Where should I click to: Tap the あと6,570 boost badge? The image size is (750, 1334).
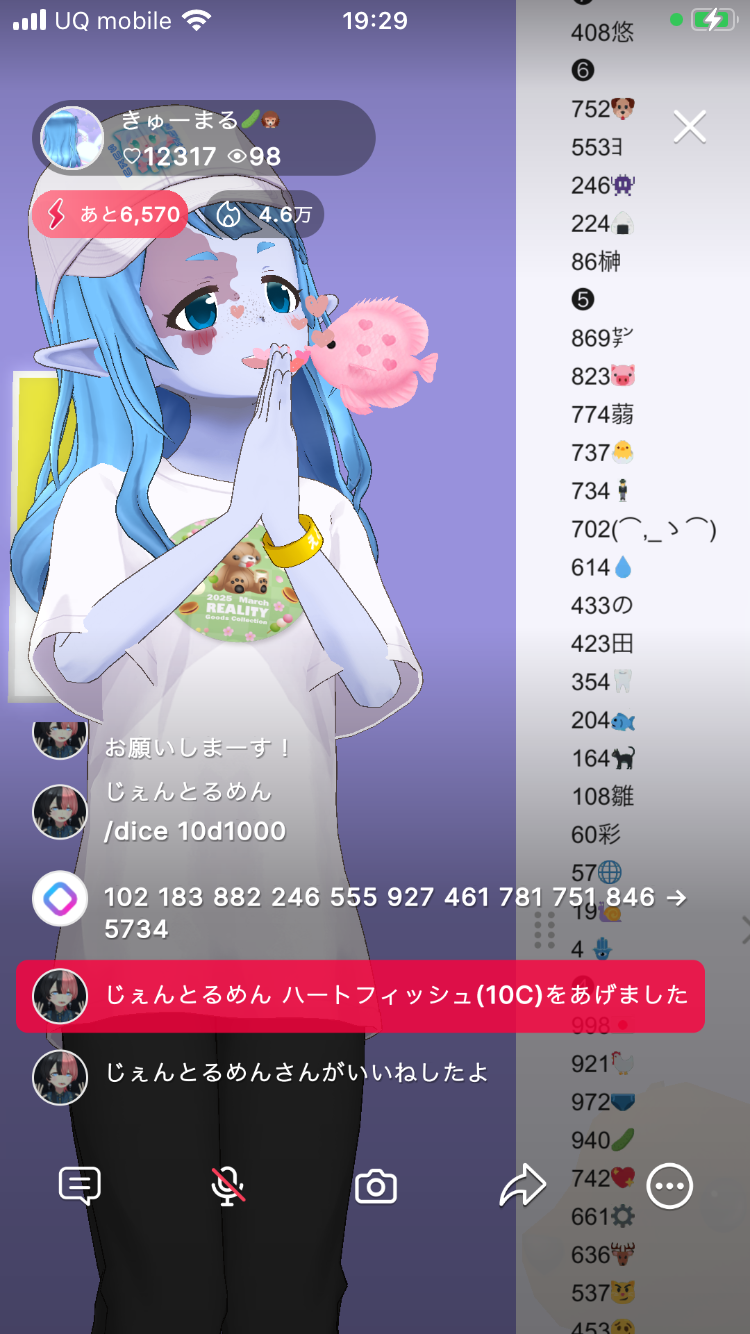[110, 214]
